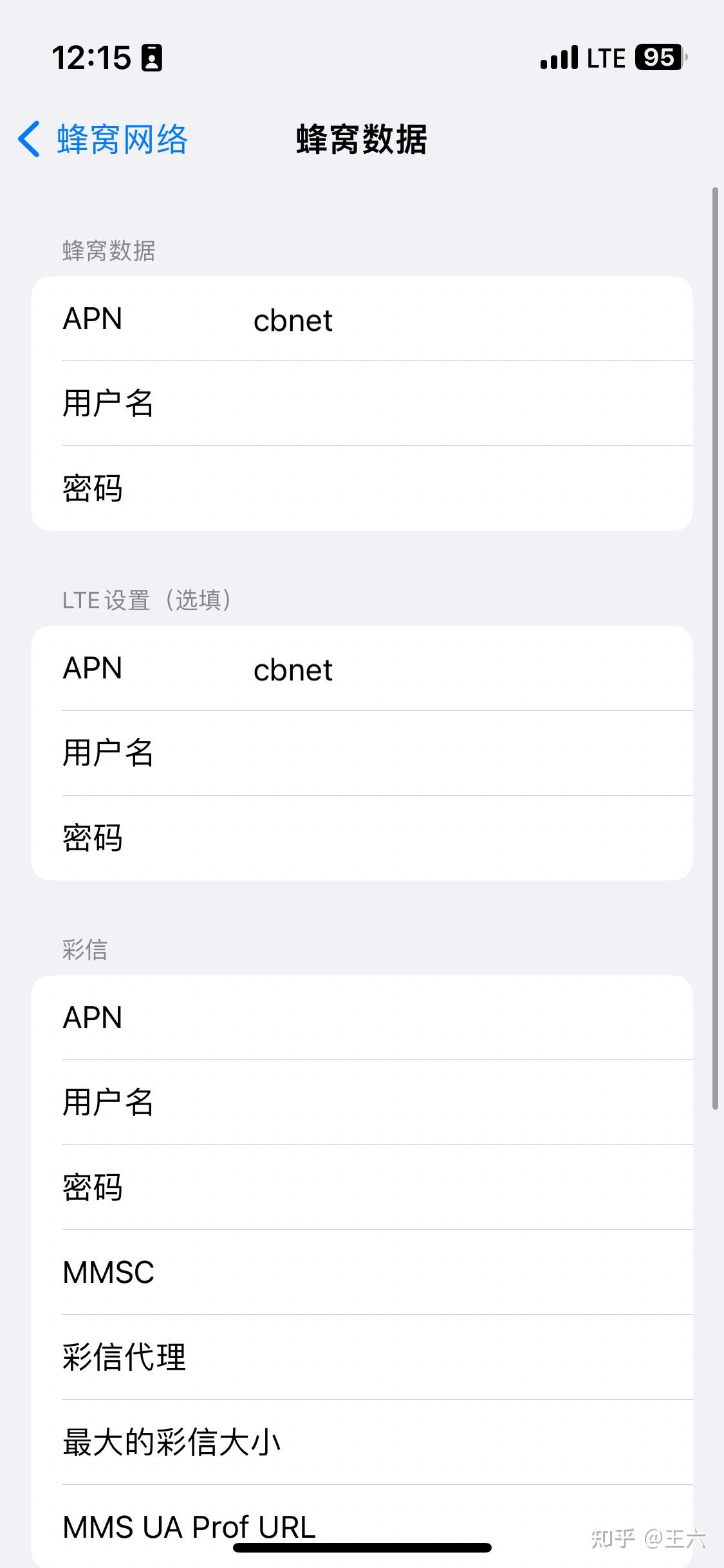Tap the 密码 field under LTE 设置

(257, 837)
